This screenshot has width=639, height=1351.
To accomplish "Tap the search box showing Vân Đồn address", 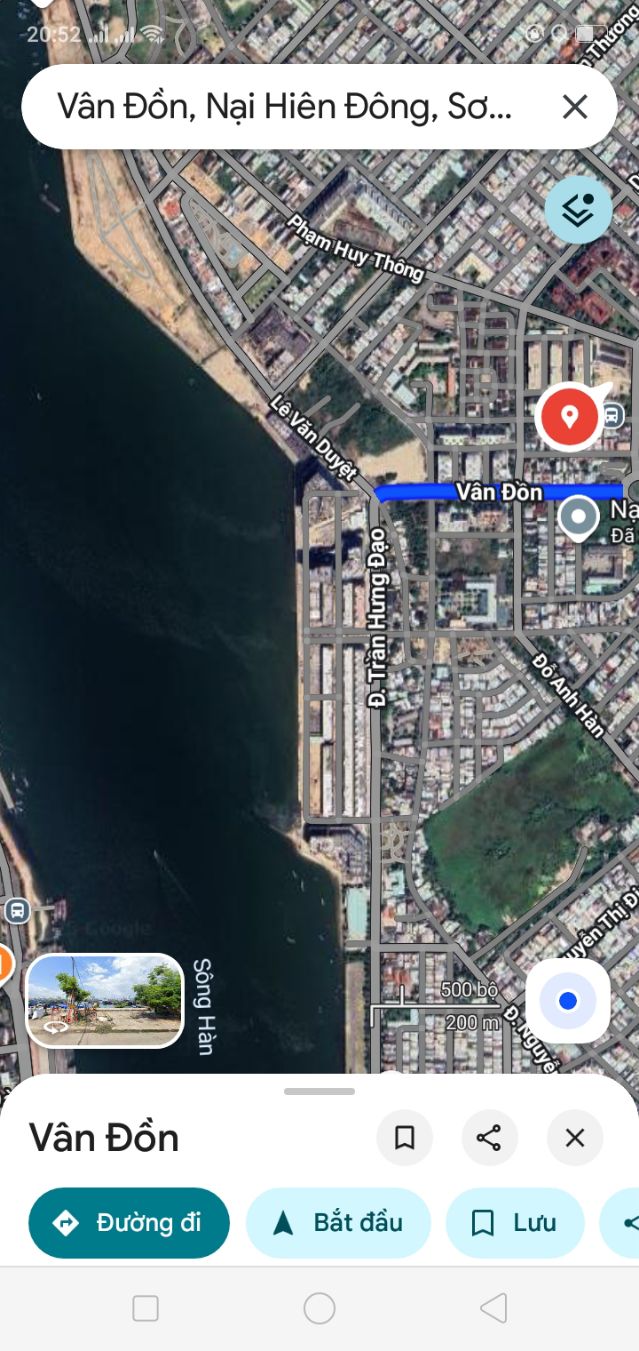I will coord(285,107).
